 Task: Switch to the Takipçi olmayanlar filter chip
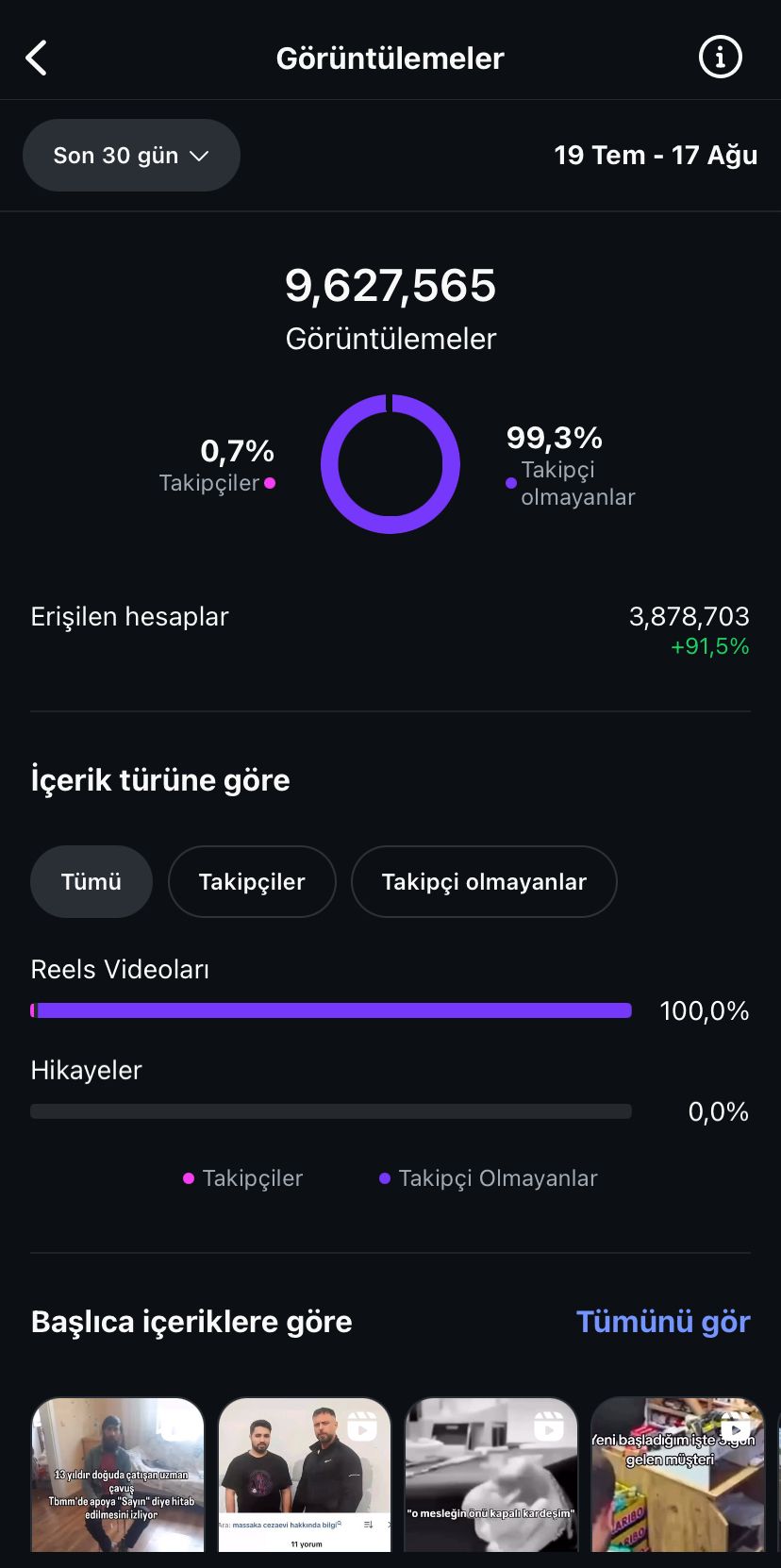[484, 881]
